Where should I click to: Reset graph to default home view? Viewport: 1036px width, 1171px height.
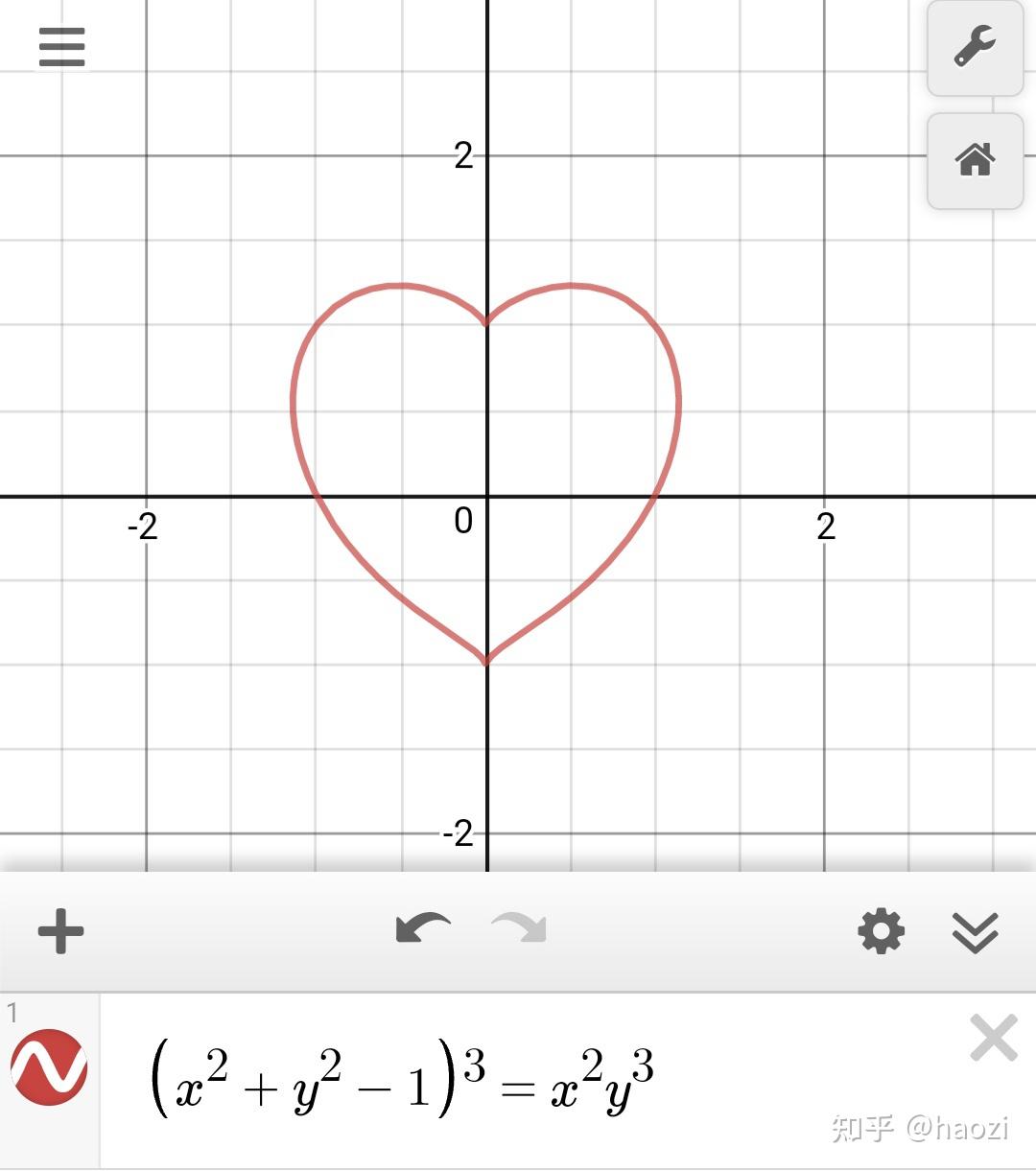pos(975,160)
